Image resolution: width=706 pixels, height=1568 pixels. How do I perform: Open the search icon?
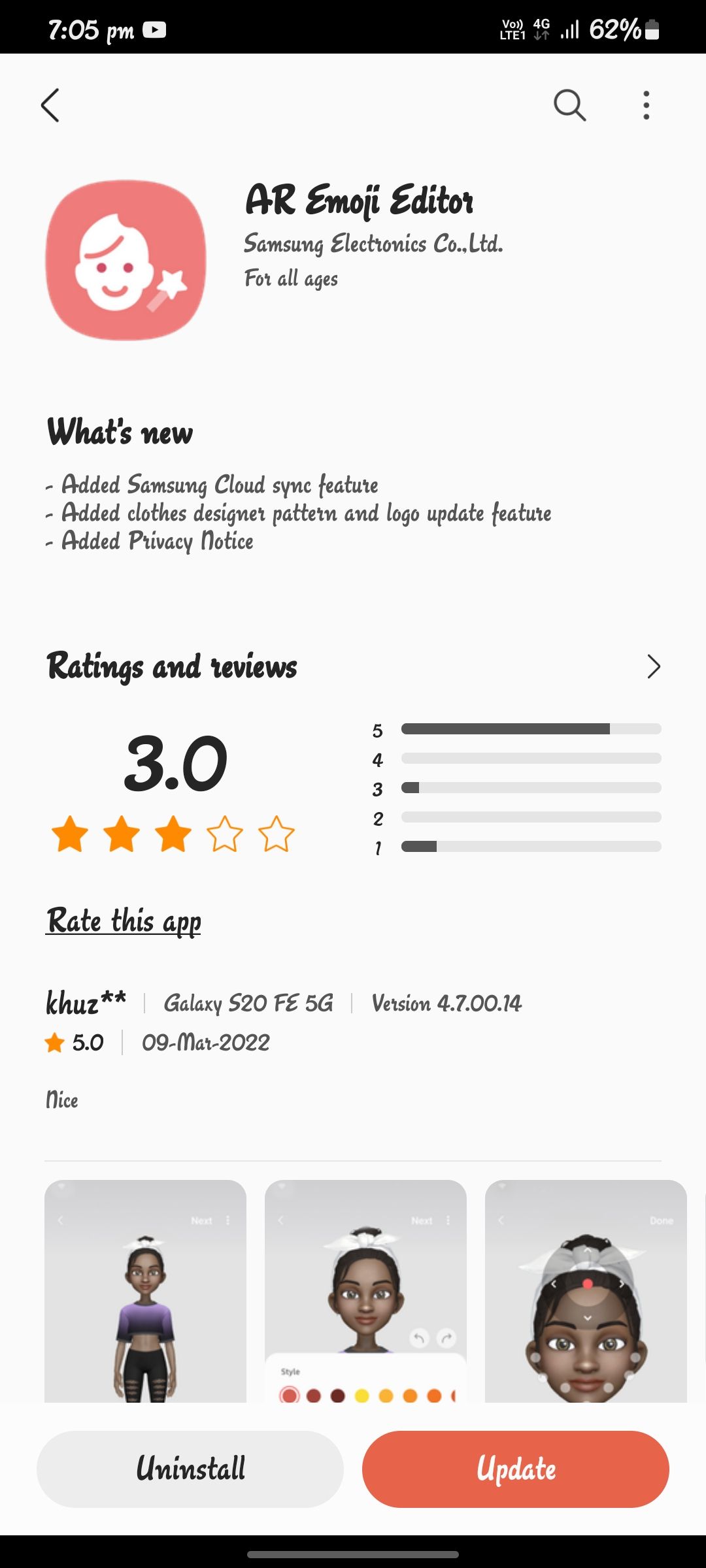point(569,105)
